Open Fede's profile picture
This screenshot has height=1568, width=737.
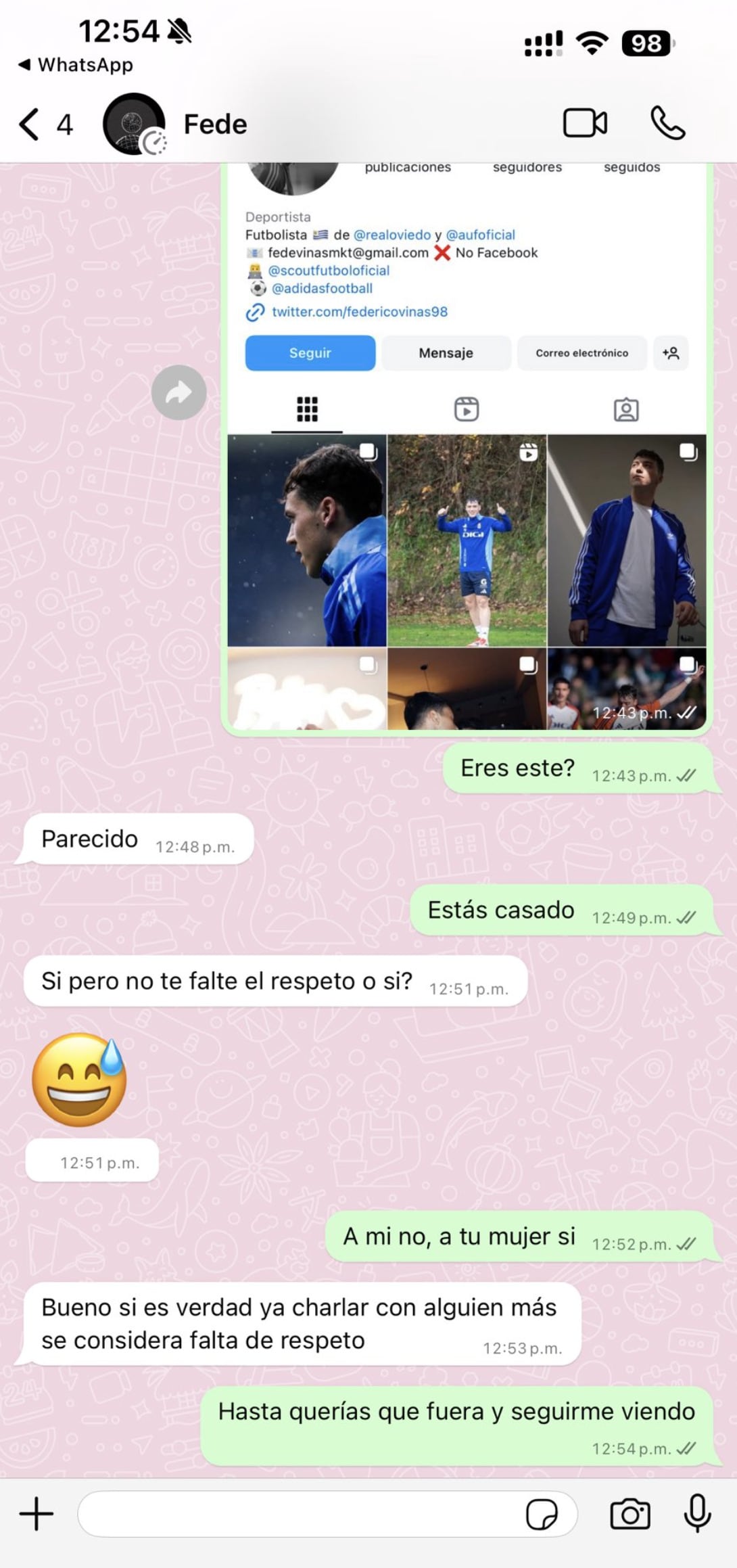[133, 123]
